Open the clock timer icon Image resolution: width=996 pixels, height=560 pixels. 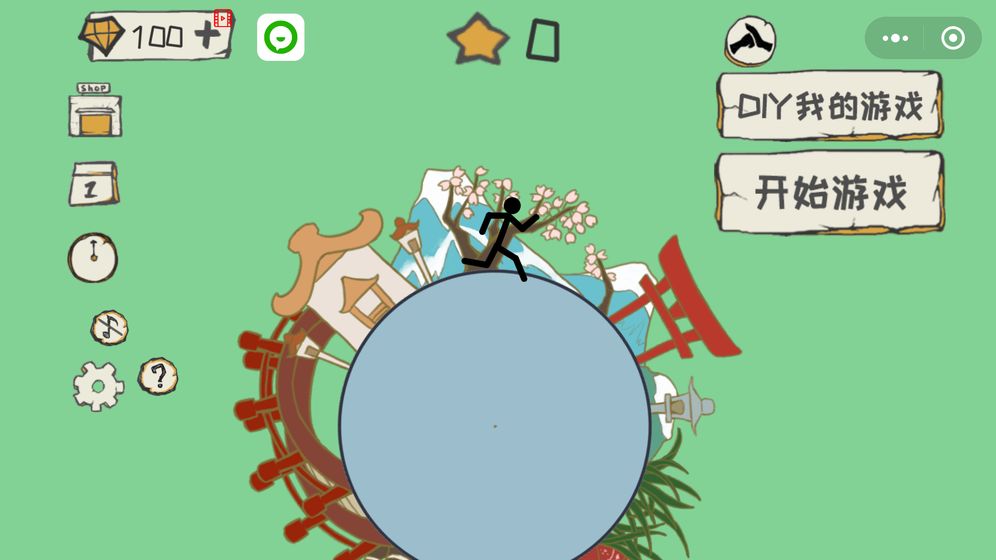(93, 258)
